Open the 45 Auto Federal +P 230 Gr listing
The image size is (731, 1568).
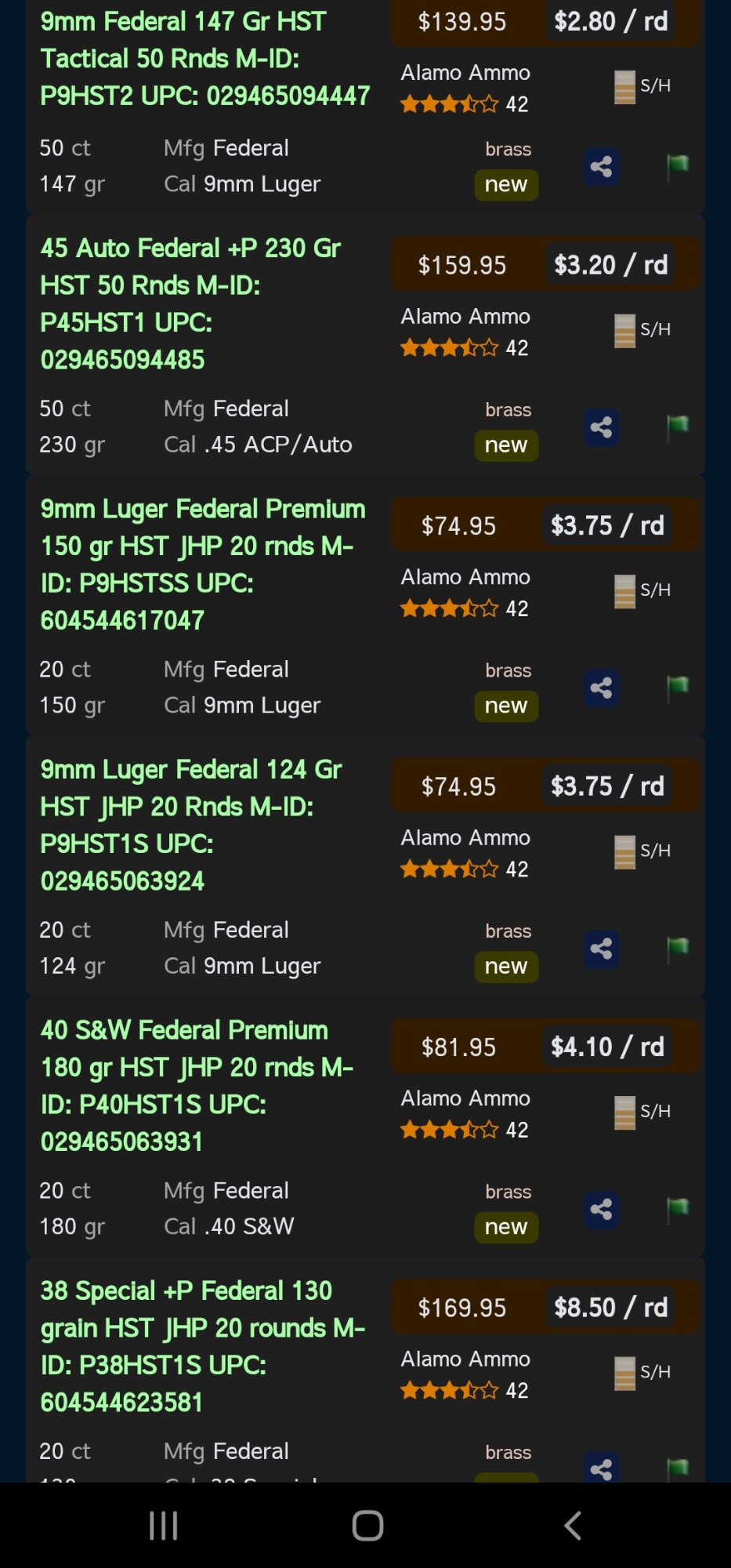point(190,303)
